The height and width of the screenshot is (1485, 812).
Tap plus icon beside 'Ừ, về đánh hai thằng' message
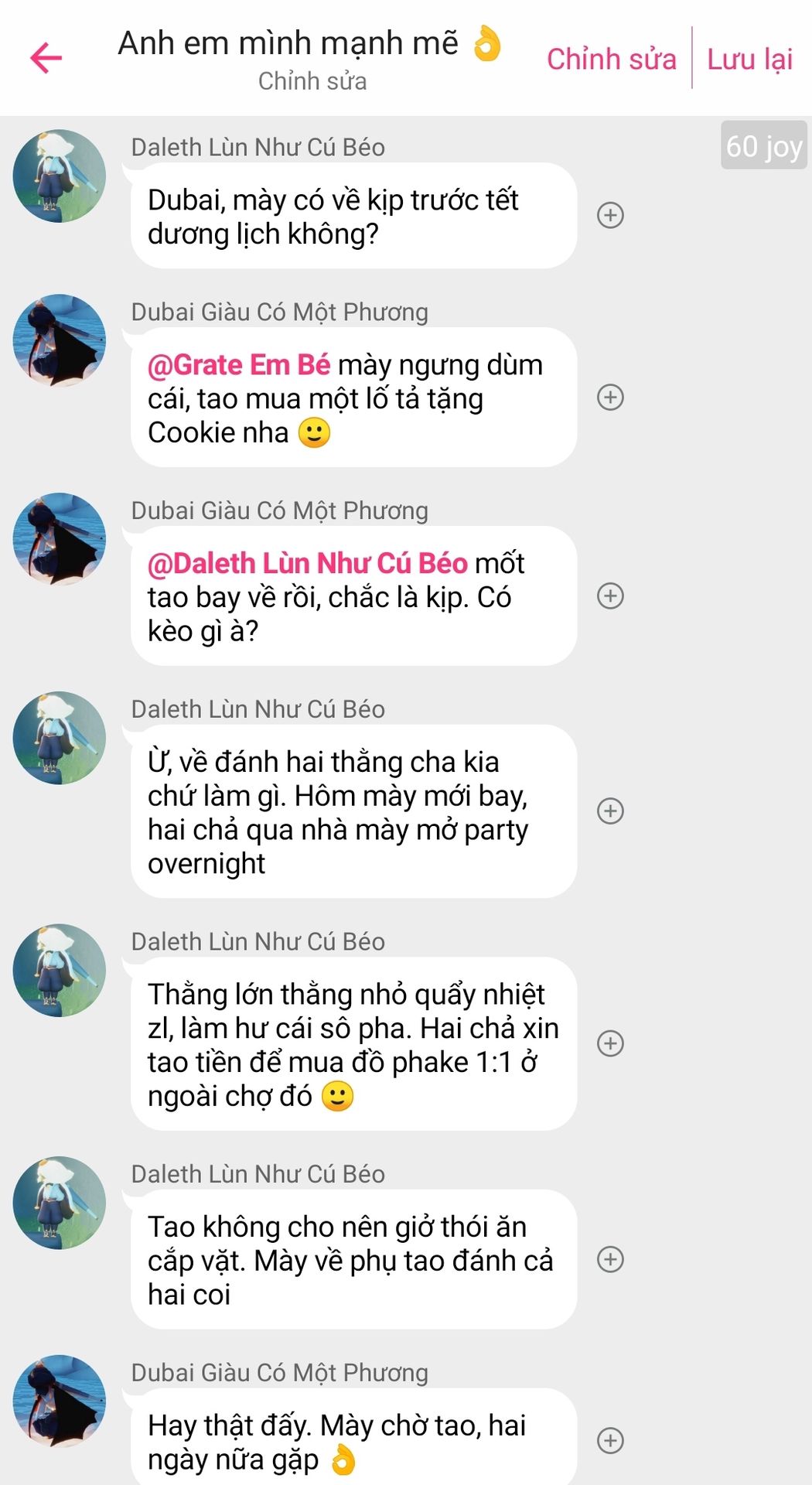[x=610, y=811]
